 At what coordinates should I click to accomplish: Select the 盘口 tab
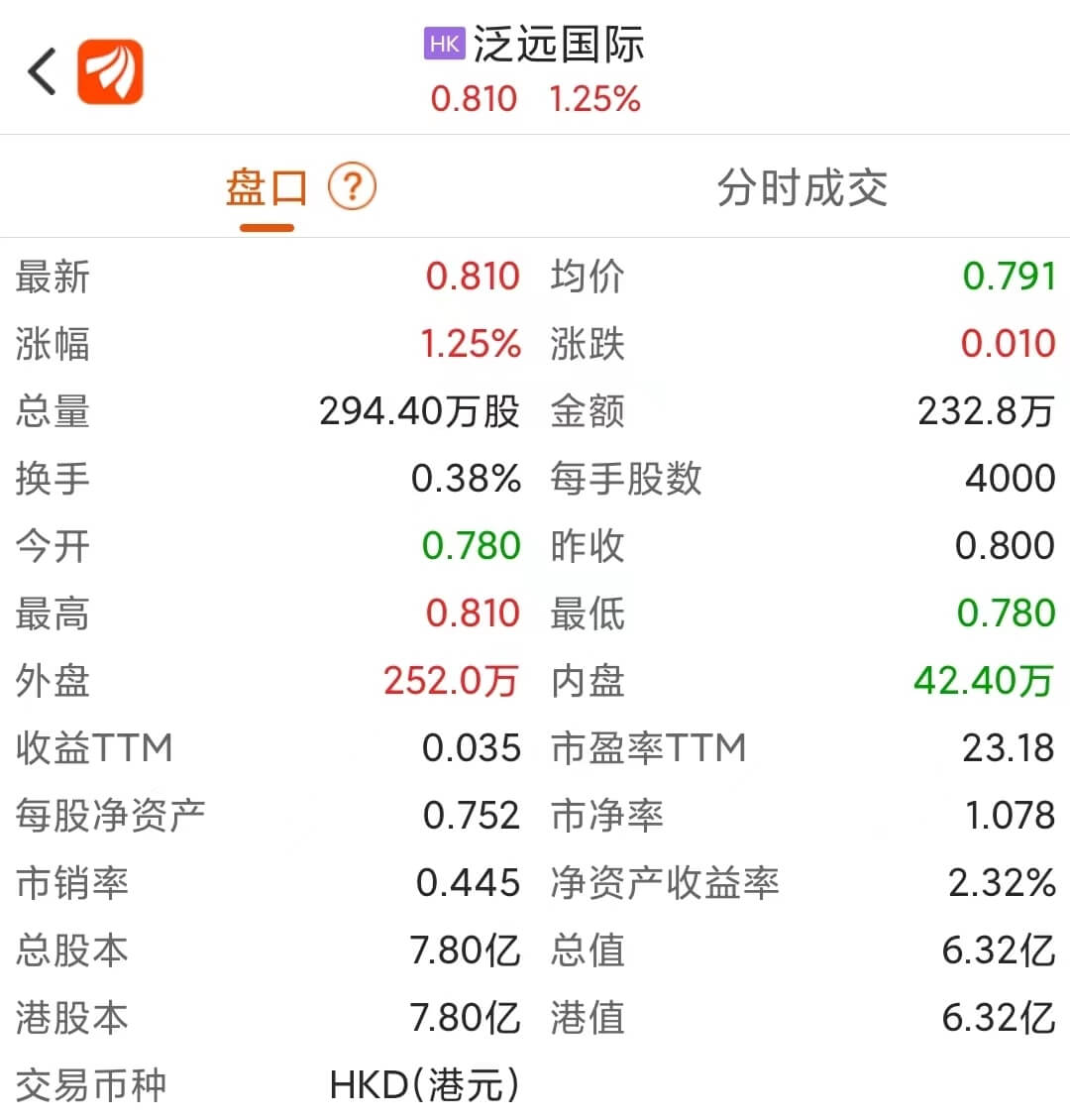click(x=267, y=187)
